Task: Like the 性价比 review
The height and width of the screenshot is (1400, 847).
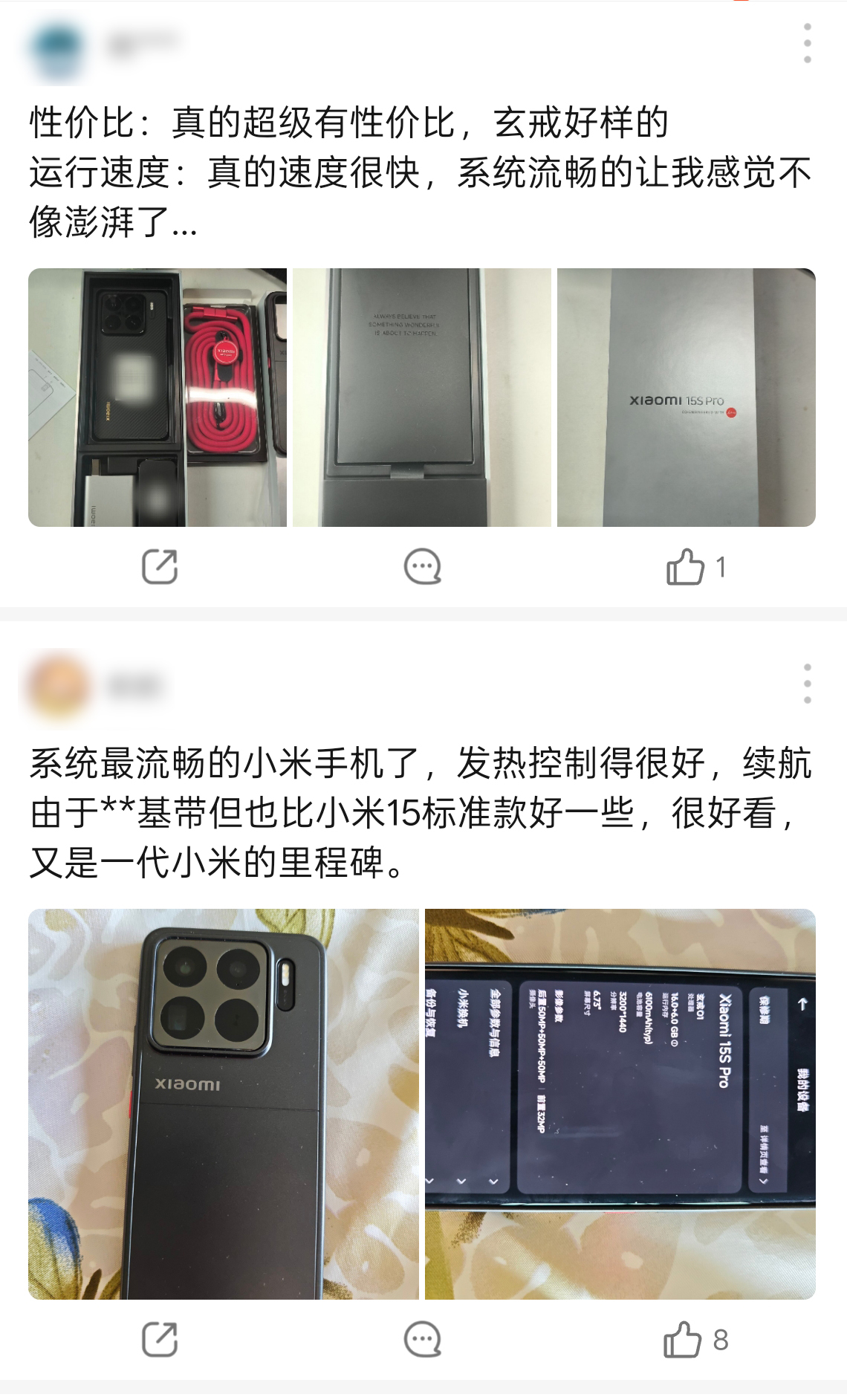Action: coord(696,567)
